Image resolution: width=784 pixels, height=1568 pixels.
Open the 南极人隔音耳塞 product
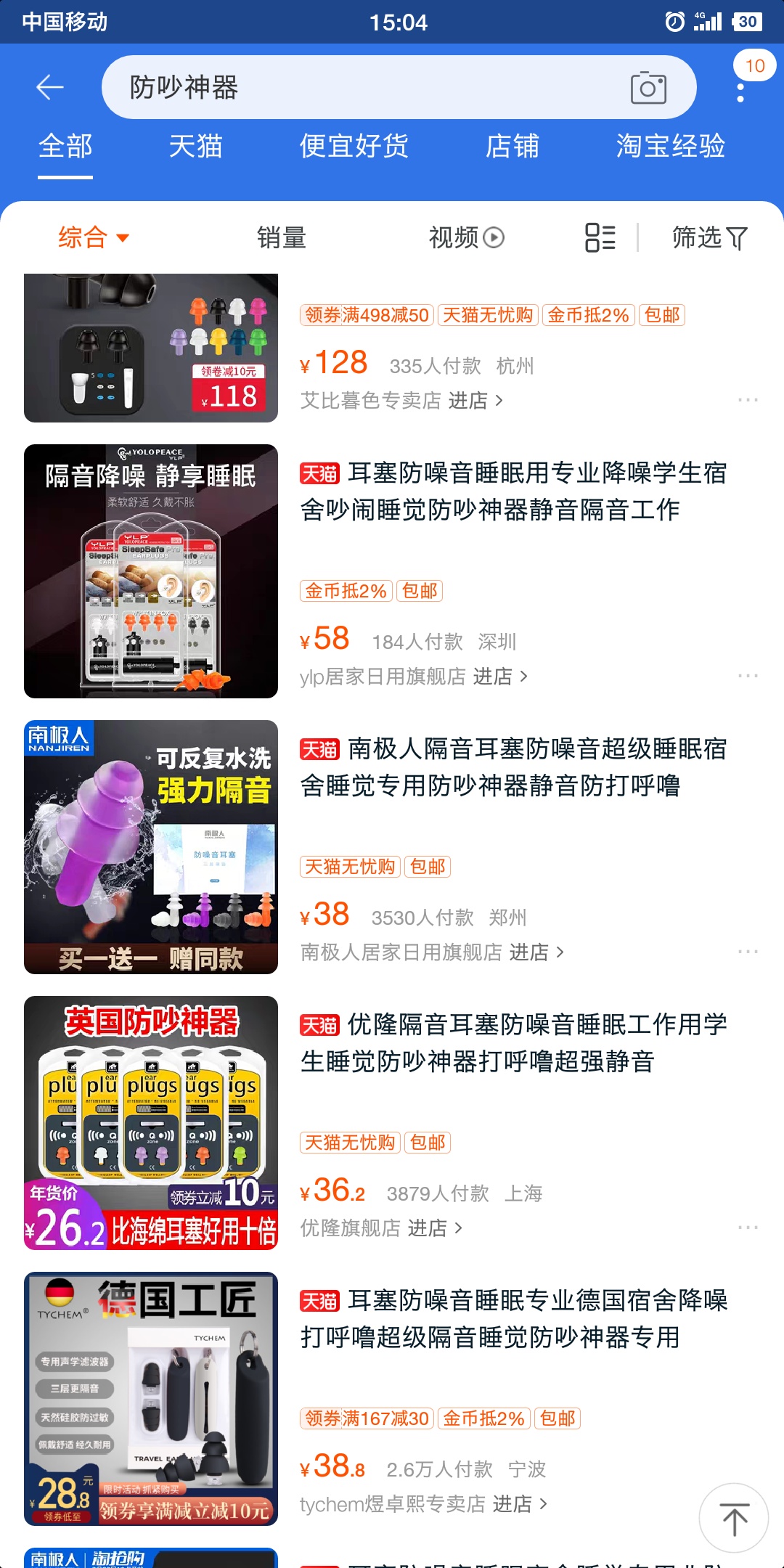[x=513, y=767]
